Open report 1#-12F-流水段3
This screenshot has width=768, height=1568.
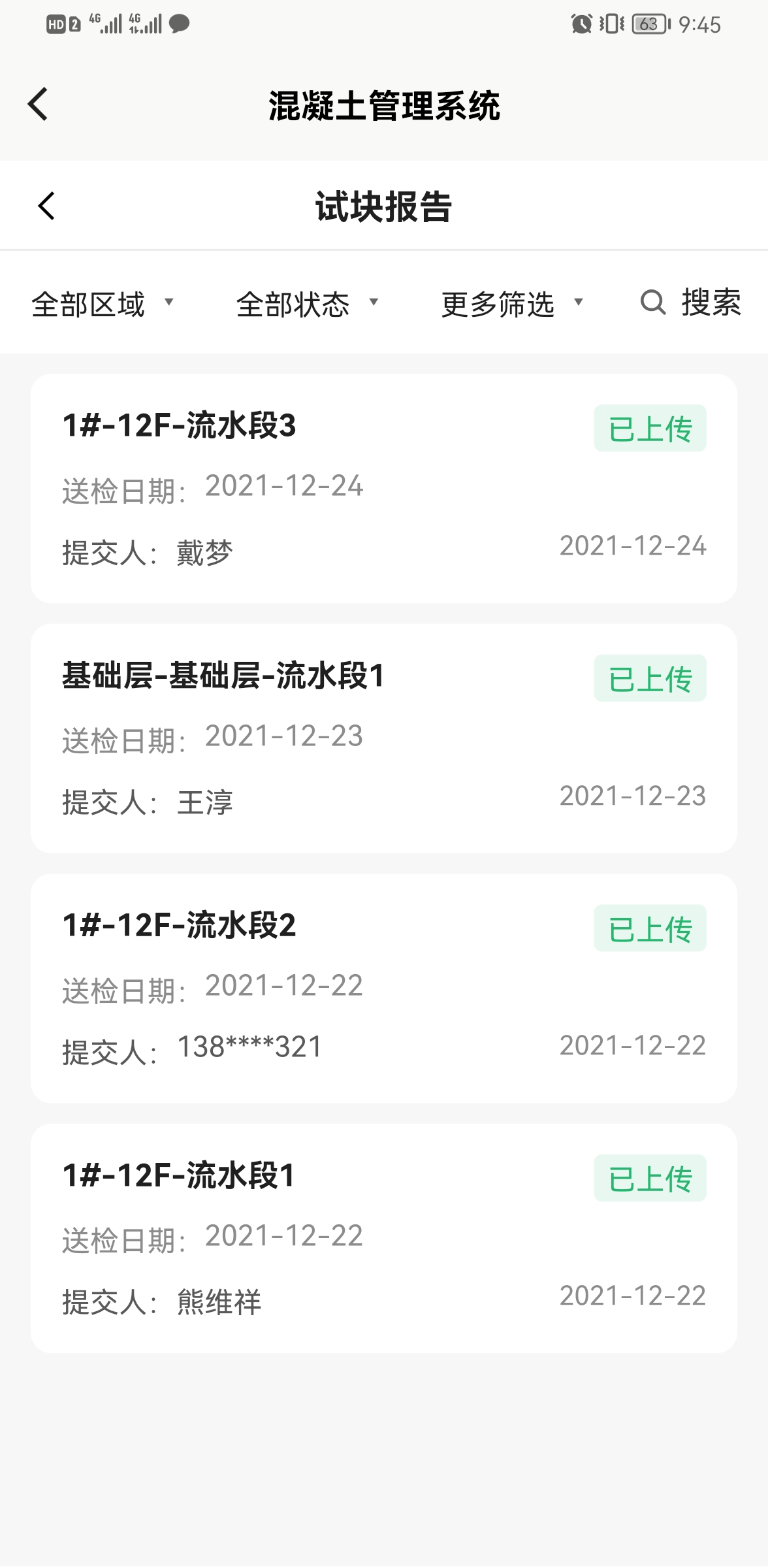click(x=383, y=488)
